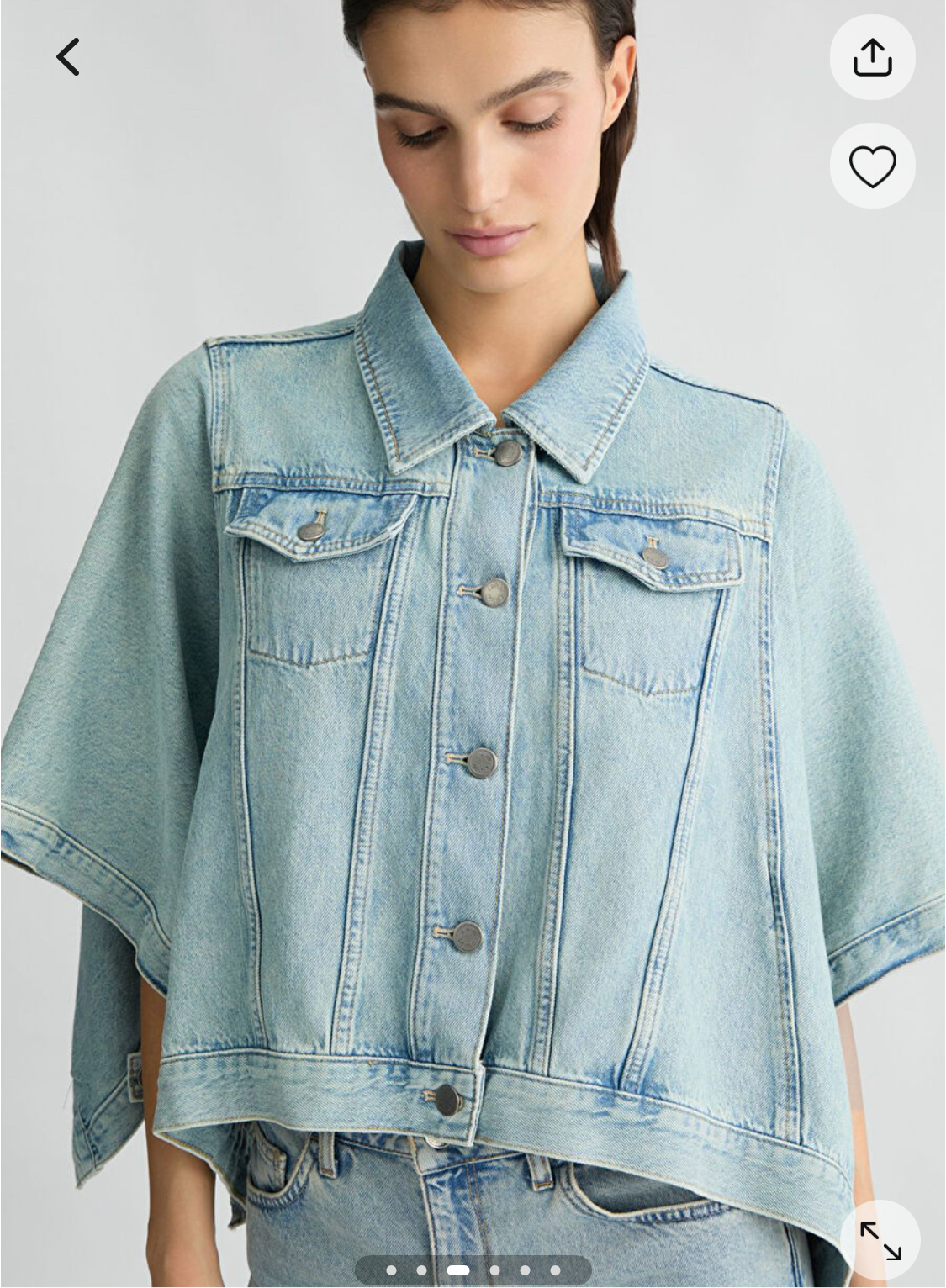Screen dimensions: 946x1288
Task: Add jacket to favorites with heart icon
Action: (872, 166)
